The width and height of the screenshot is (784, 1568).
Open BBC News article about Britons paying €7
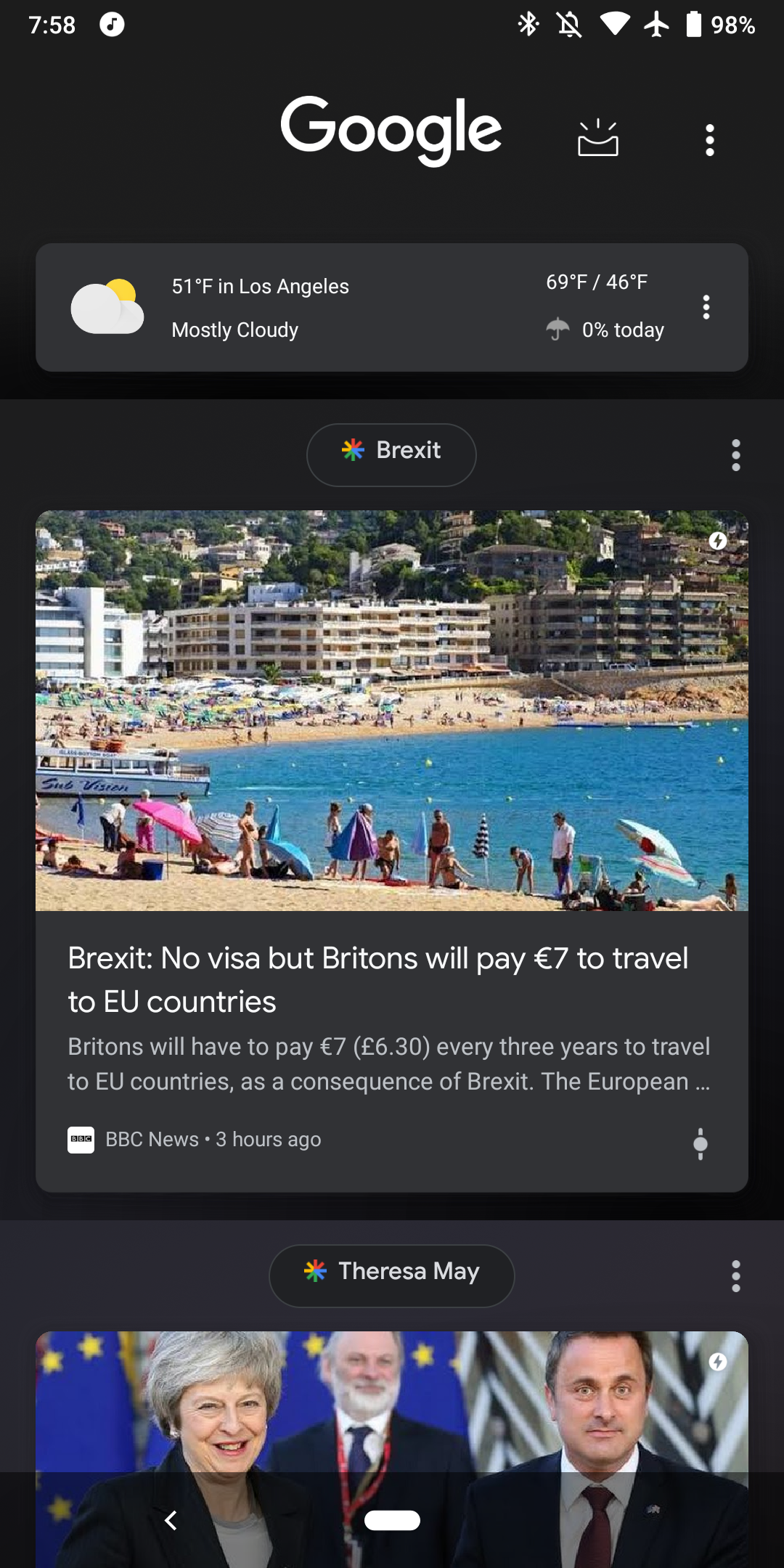point(392,851)
